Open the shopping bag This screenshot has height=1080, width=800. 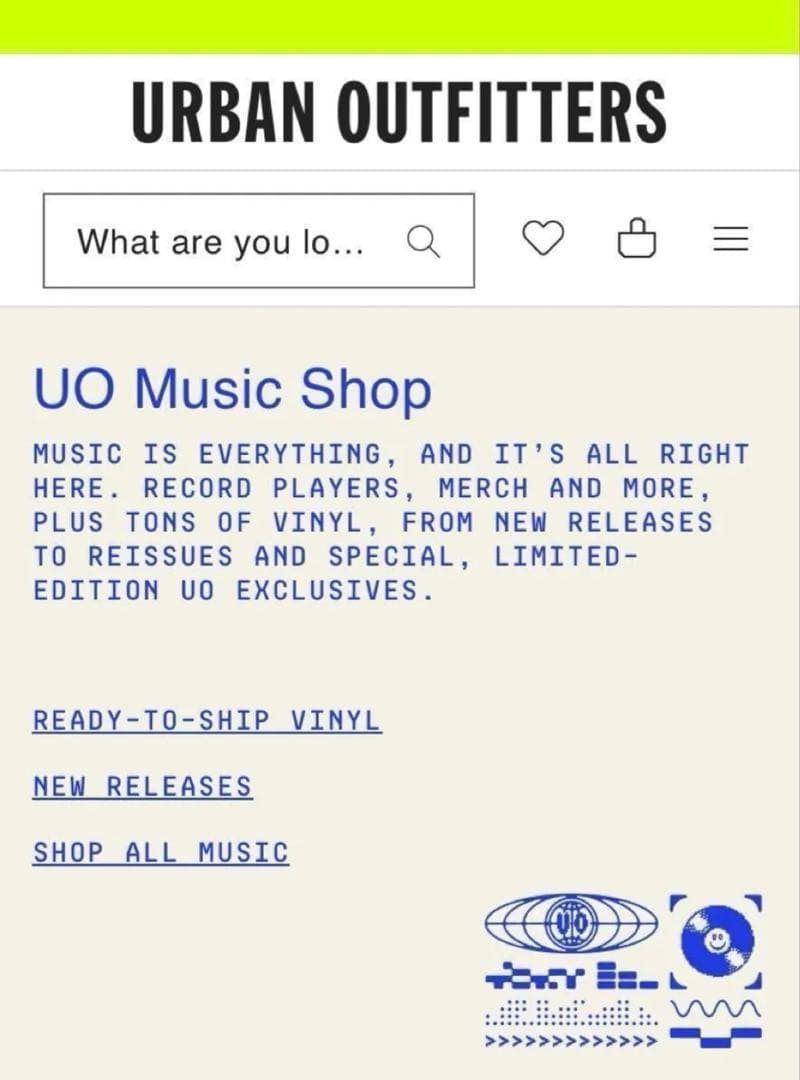(637, 240)
